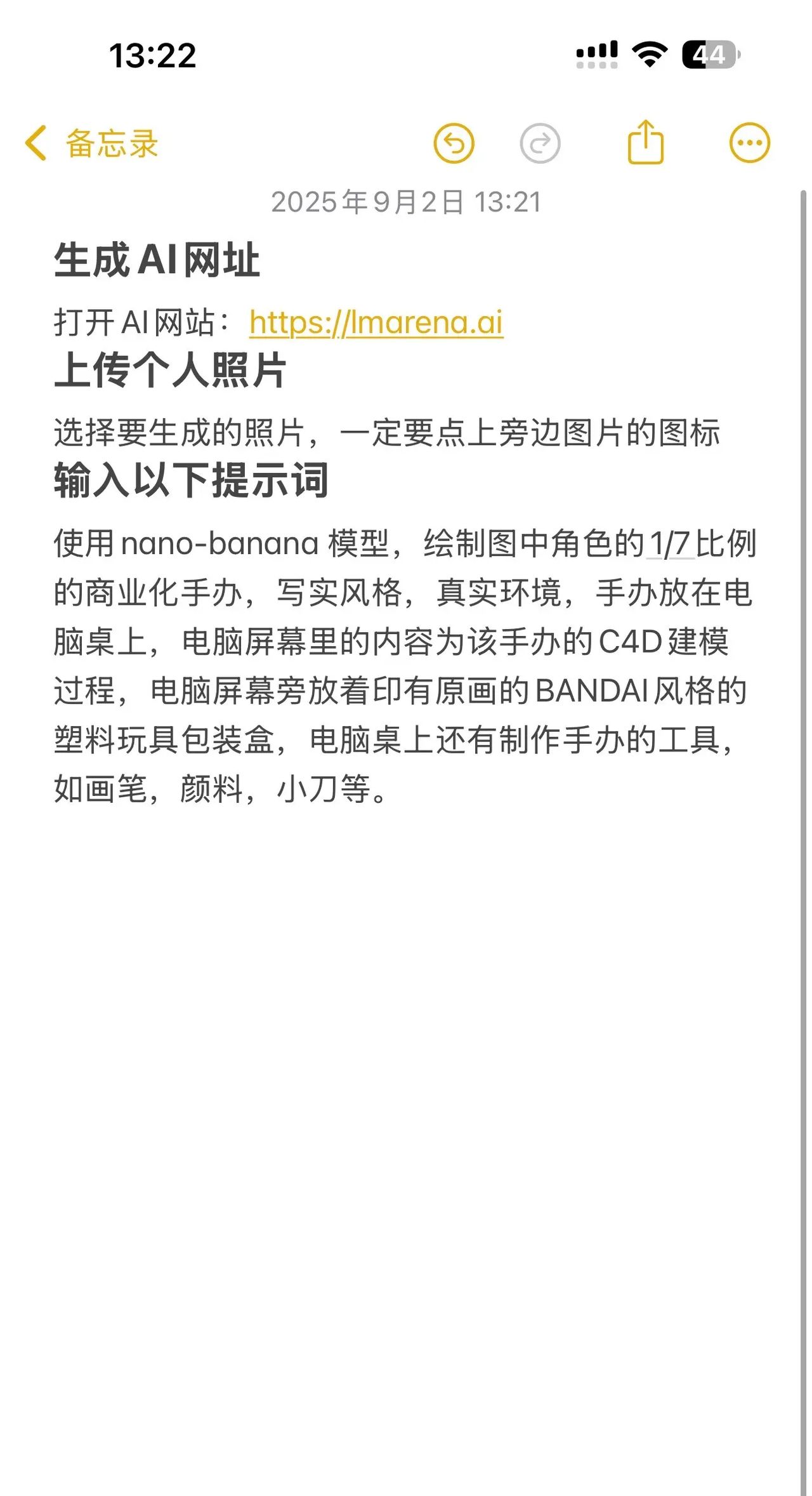Image resolution: width=812 pixels, height=1496 pixels.
Task: Open the link https://lmarena.ai
Action: click(376, 322)
